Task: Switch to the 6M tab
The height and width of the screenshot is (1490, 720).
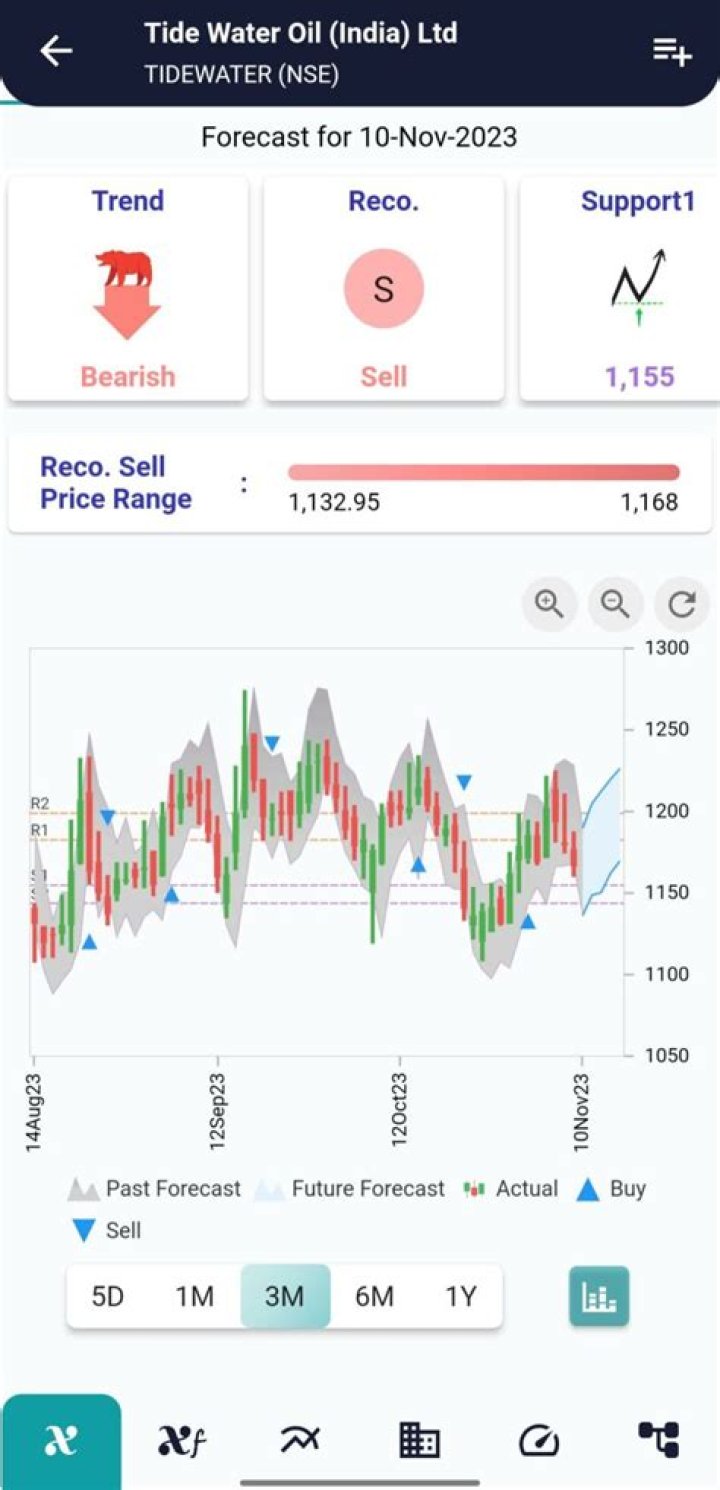Action: pos(373,1295)
